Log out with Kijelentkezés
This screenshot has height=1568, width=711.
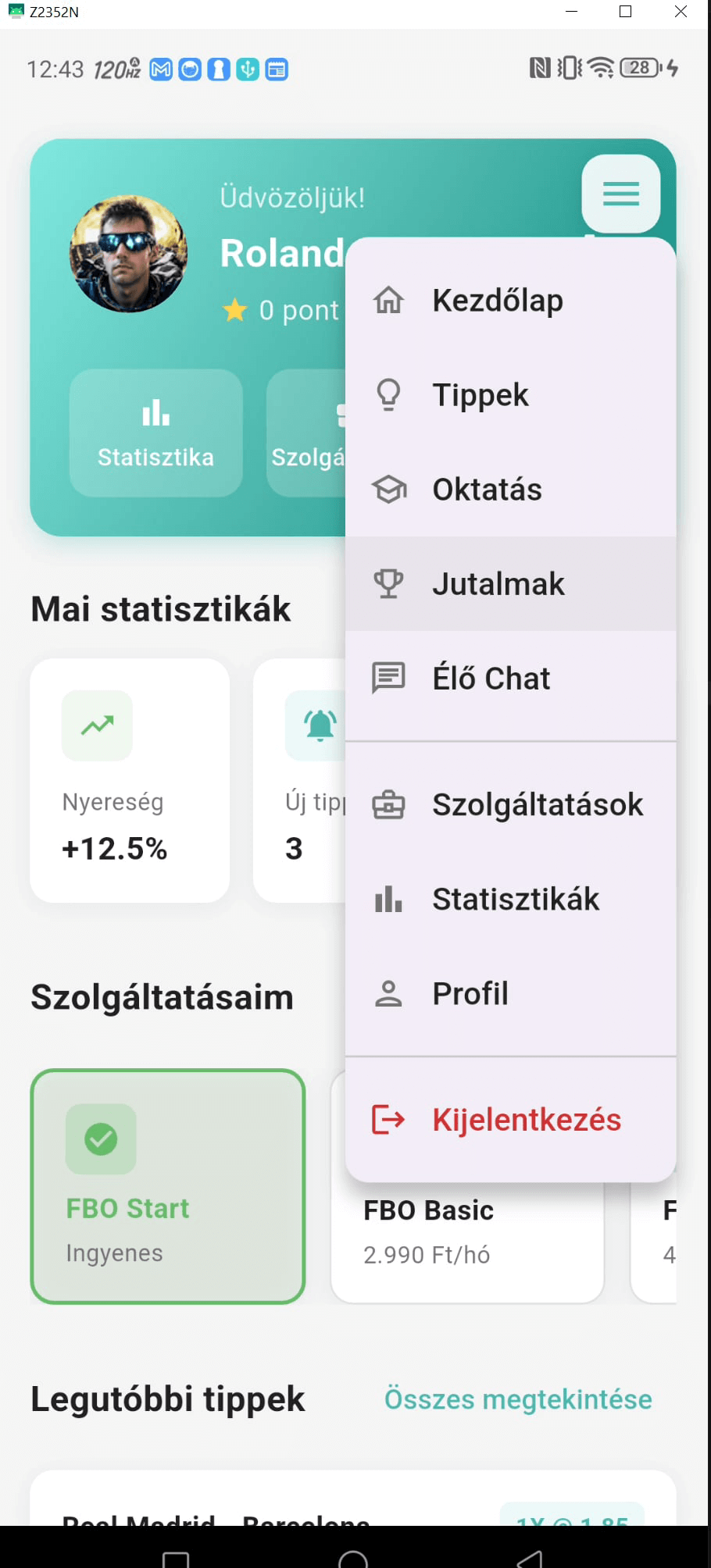[x=526, y=1120]
